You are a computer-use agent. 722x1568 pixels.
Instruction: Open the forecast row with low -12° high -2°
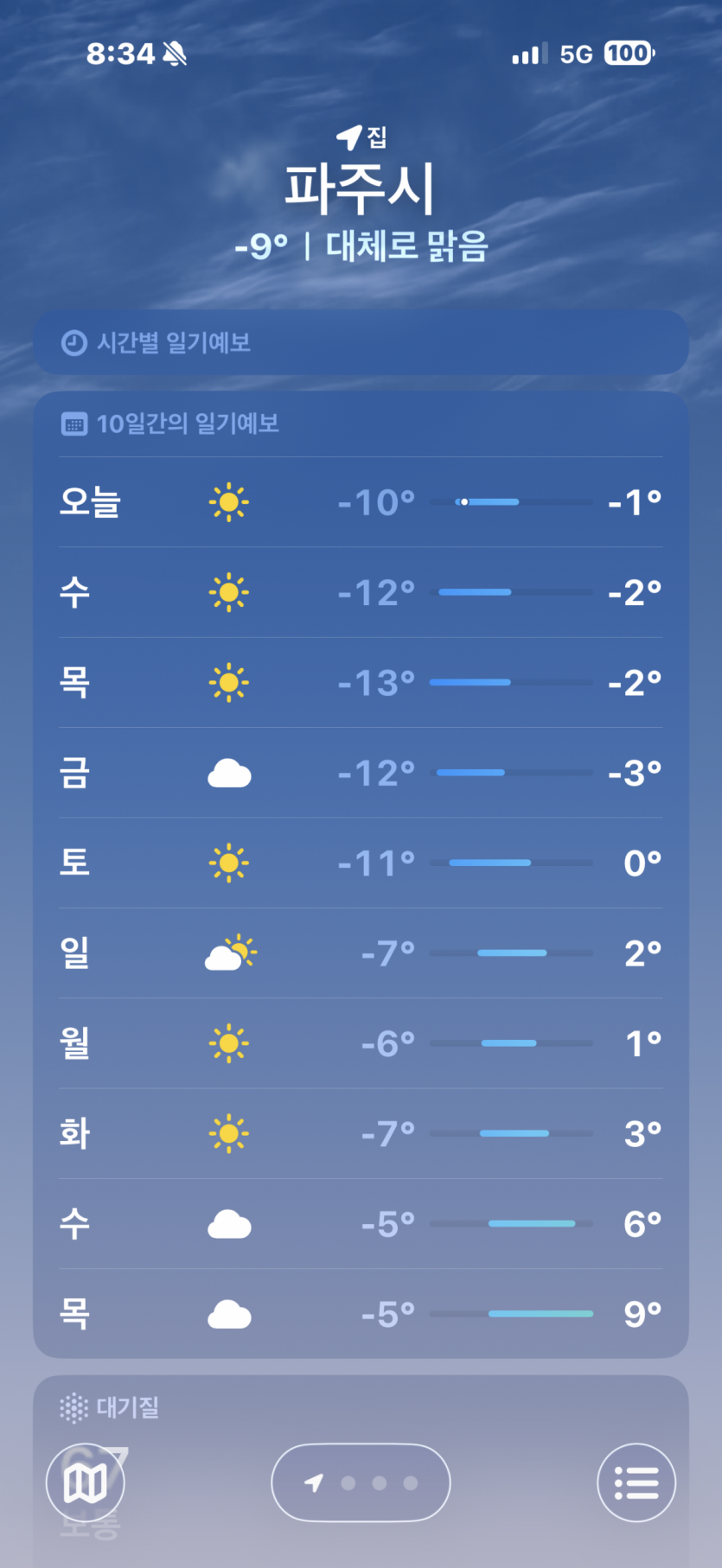tap(361, 593)
